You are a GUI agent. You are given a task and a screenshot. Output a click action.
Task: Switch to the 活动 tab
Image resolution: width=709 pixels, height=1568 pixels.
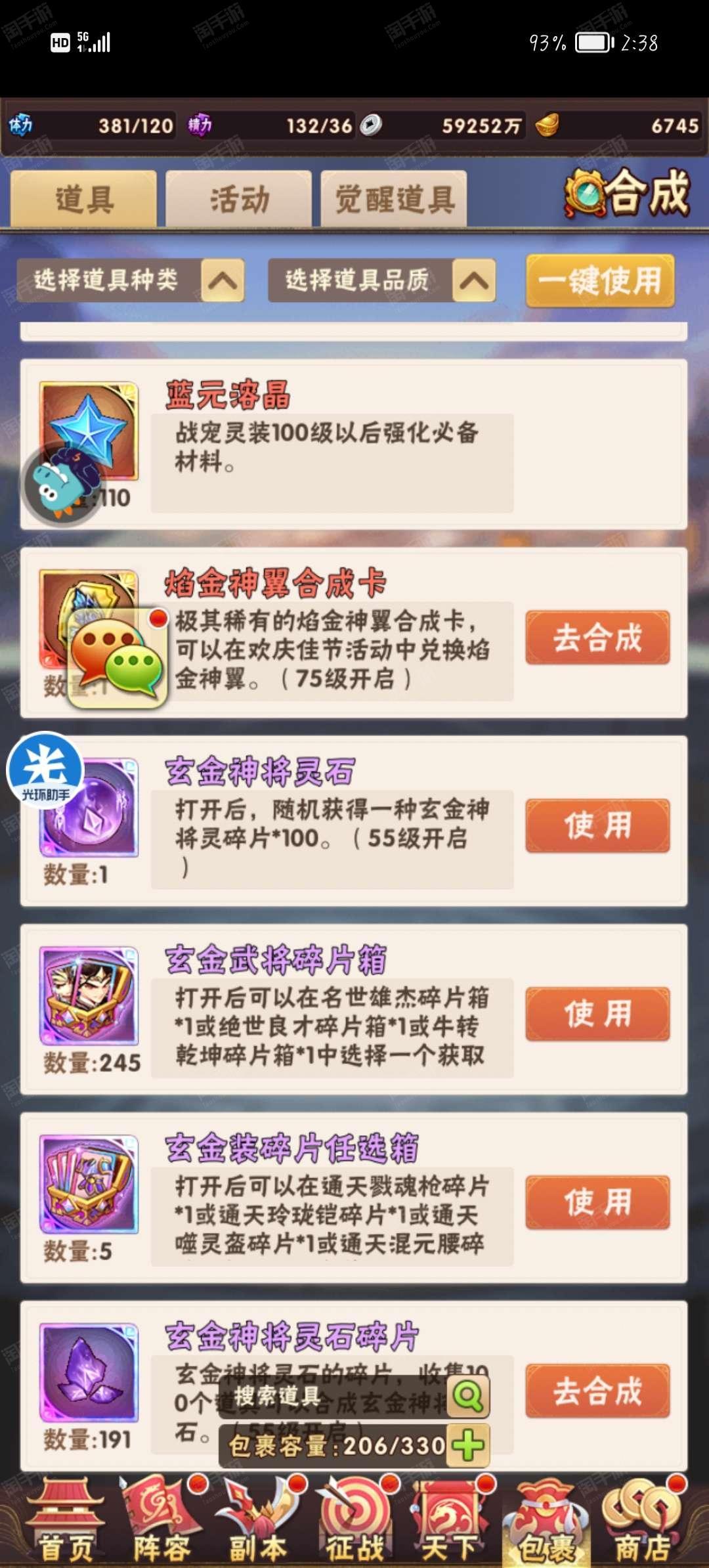[238, 199]
